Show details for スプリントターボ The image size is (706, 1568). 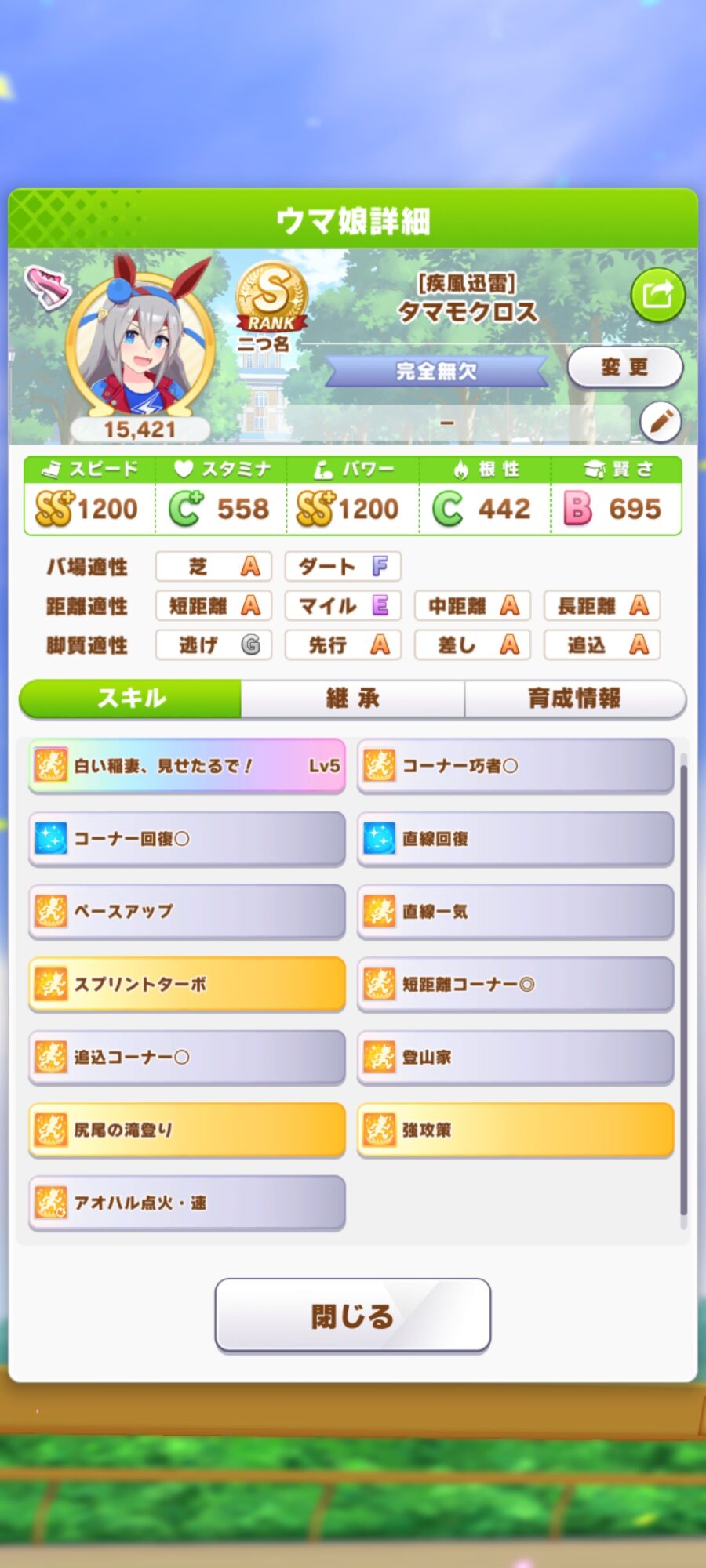[187, 984]
